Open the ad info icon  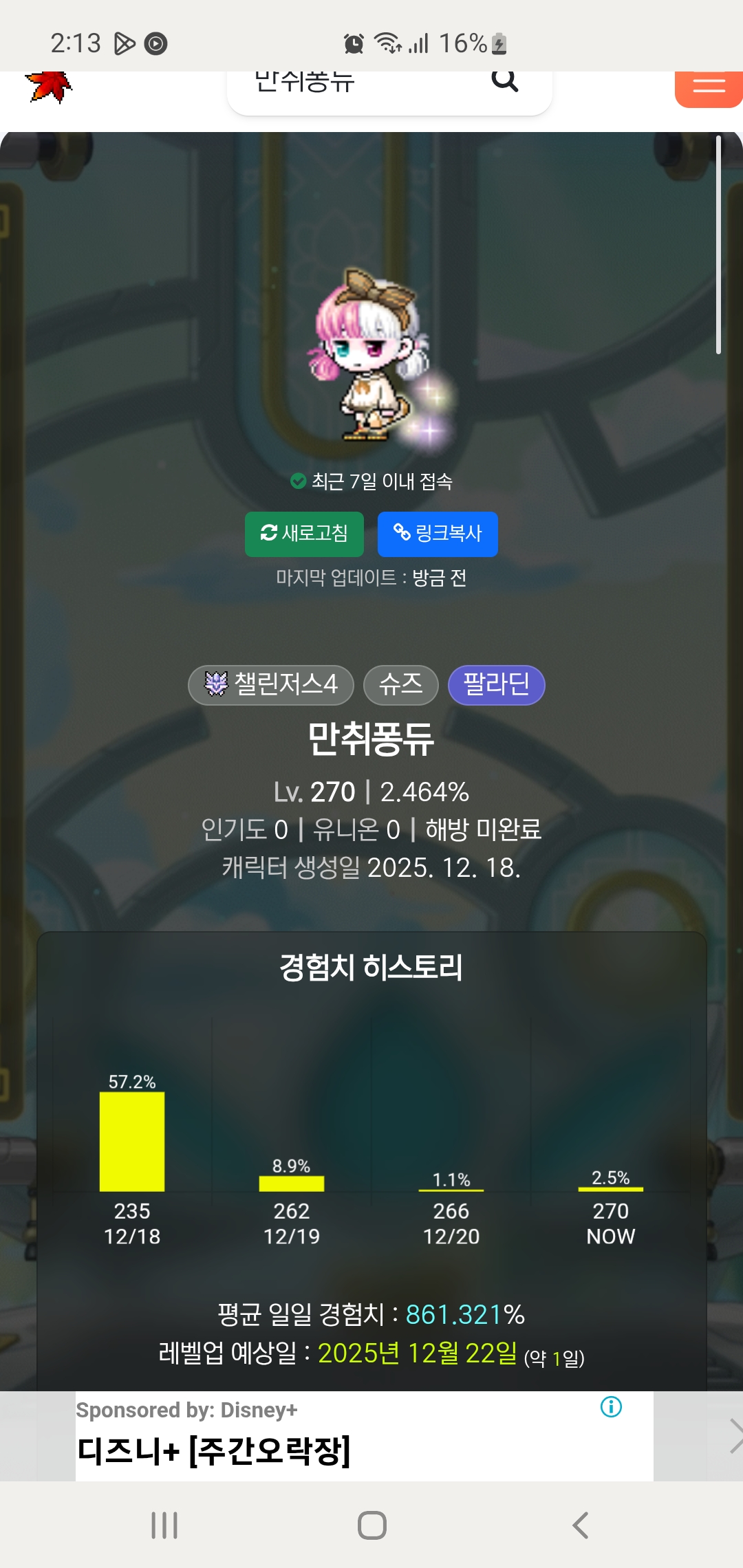(x=611, y=1406)
